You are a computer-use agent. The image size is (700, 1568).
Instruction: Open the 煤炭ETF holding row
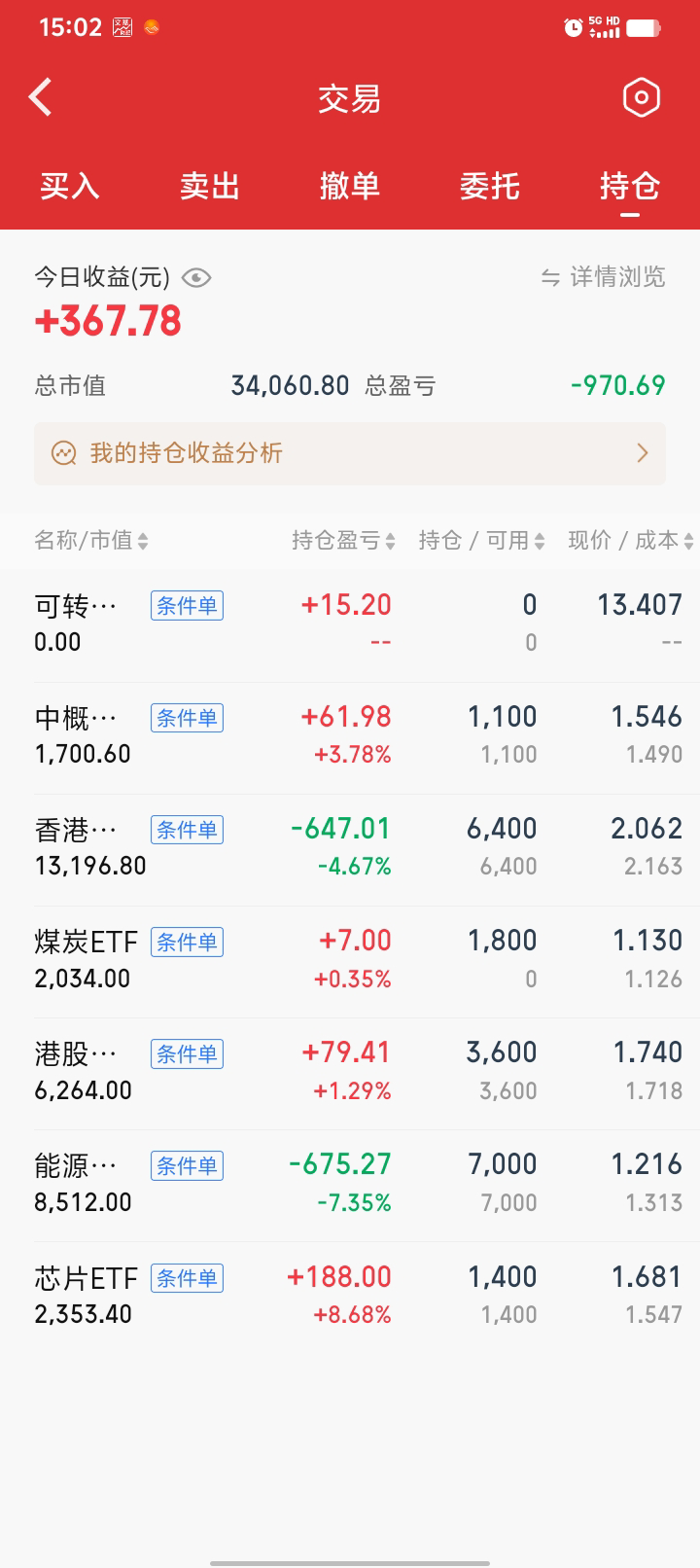(x=86, y=960)
